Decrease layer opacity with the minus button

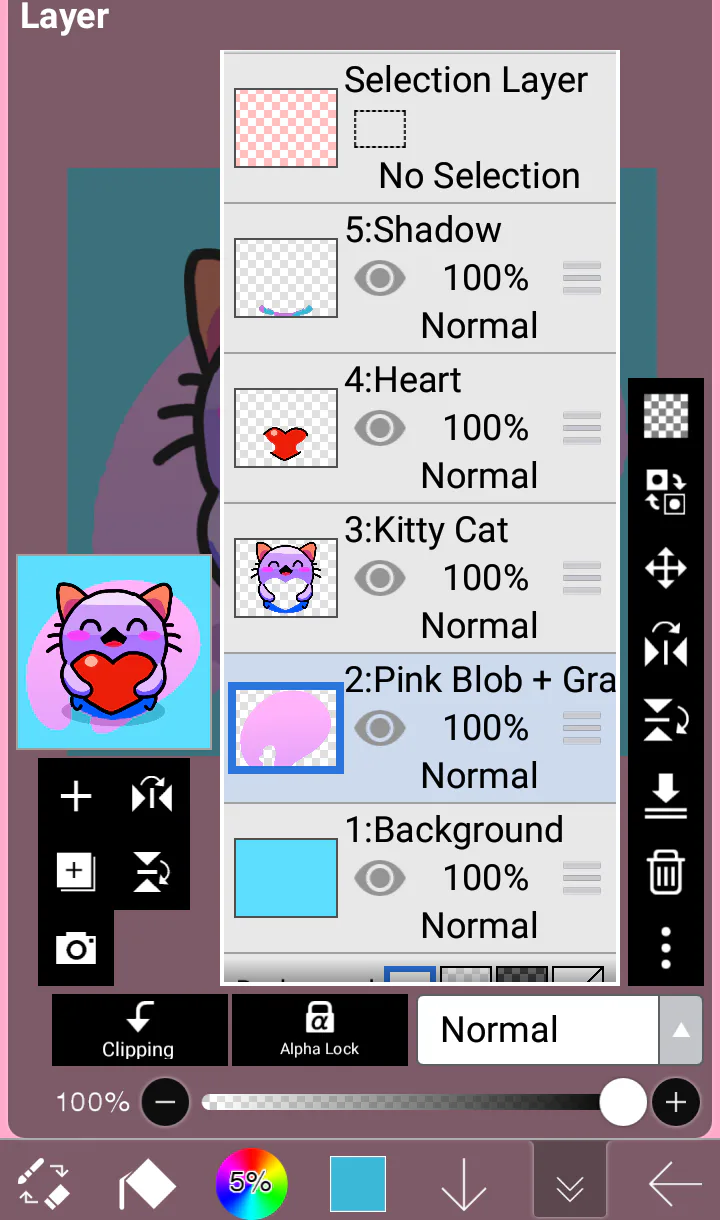166,1102
